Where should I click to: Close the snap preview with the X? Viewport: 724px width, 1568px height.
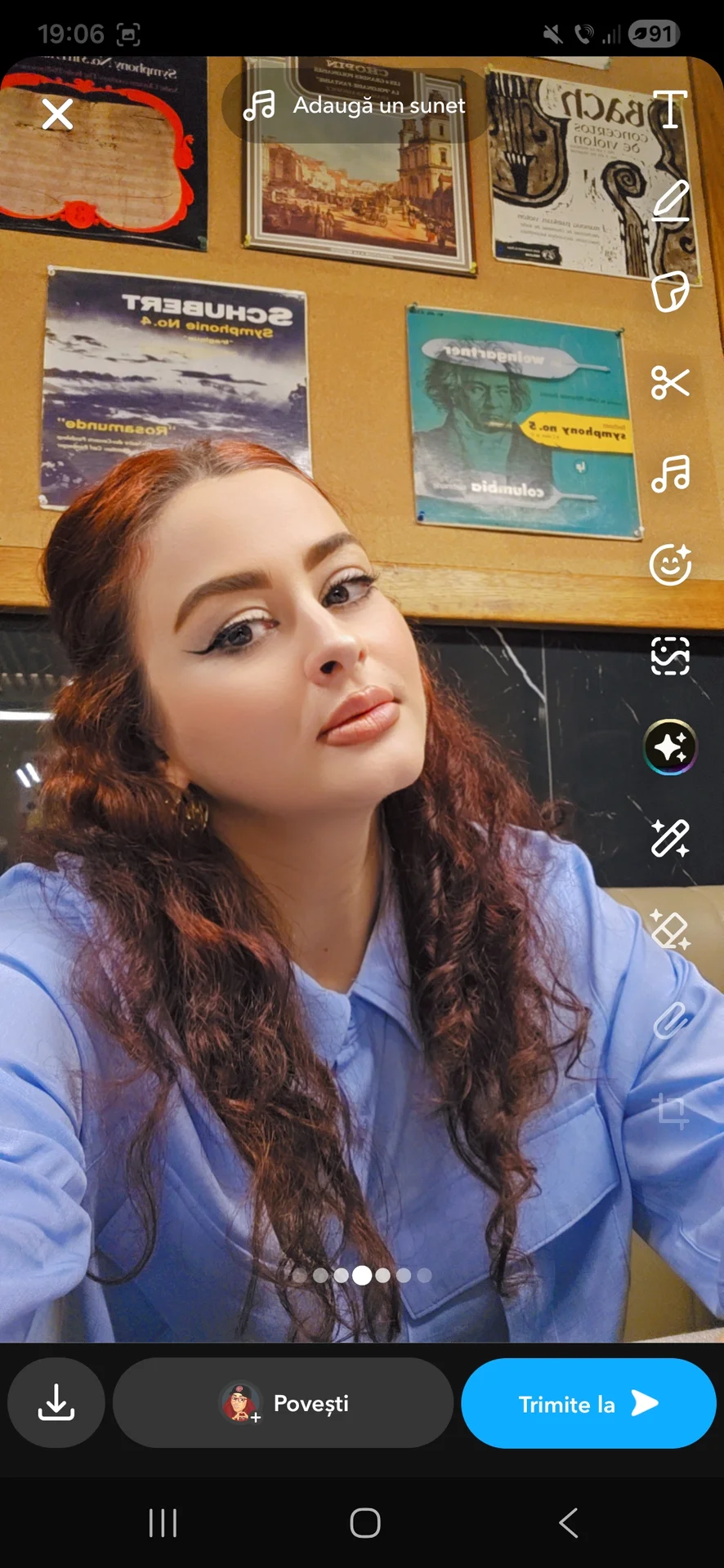point(57,114)
